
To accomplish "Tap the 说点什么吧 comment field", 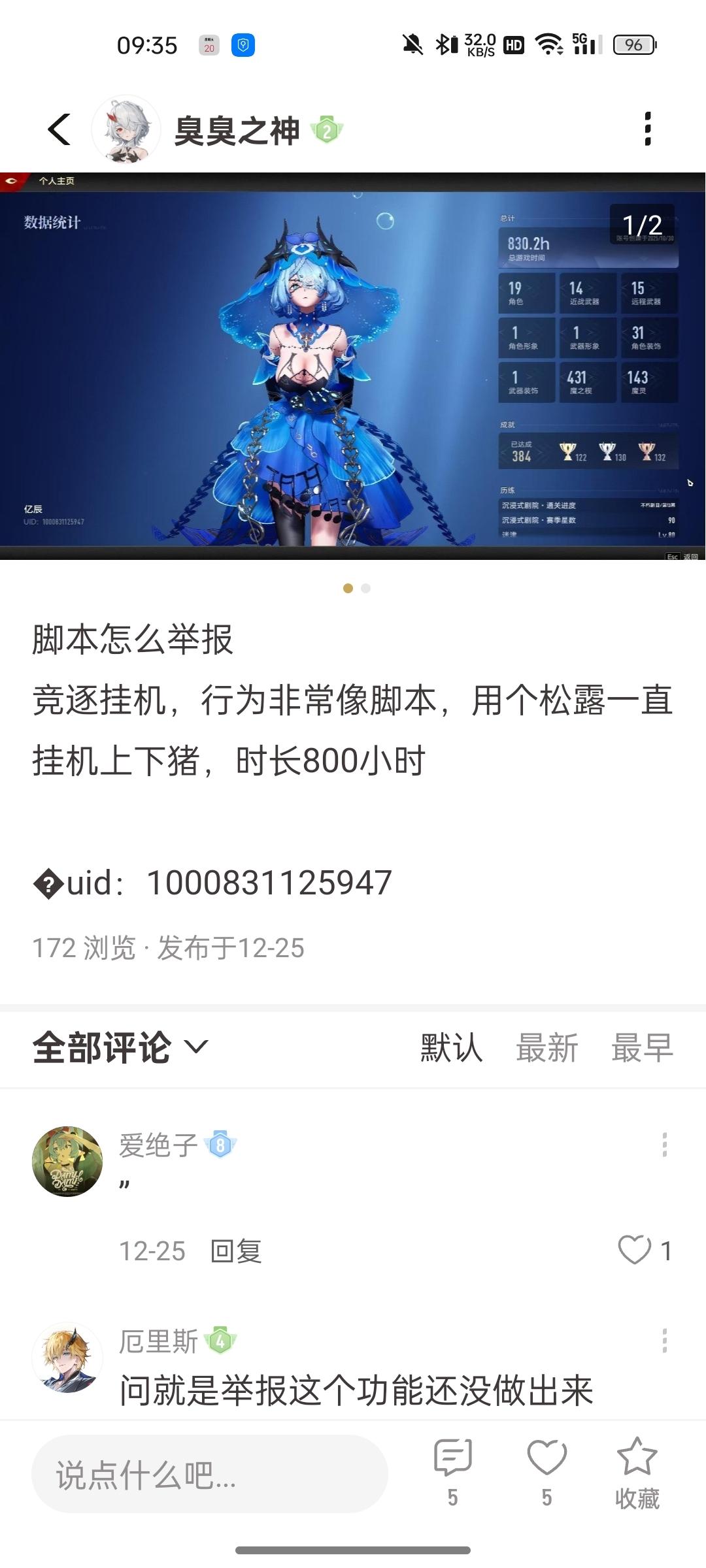I will (x=209, y=1475).
